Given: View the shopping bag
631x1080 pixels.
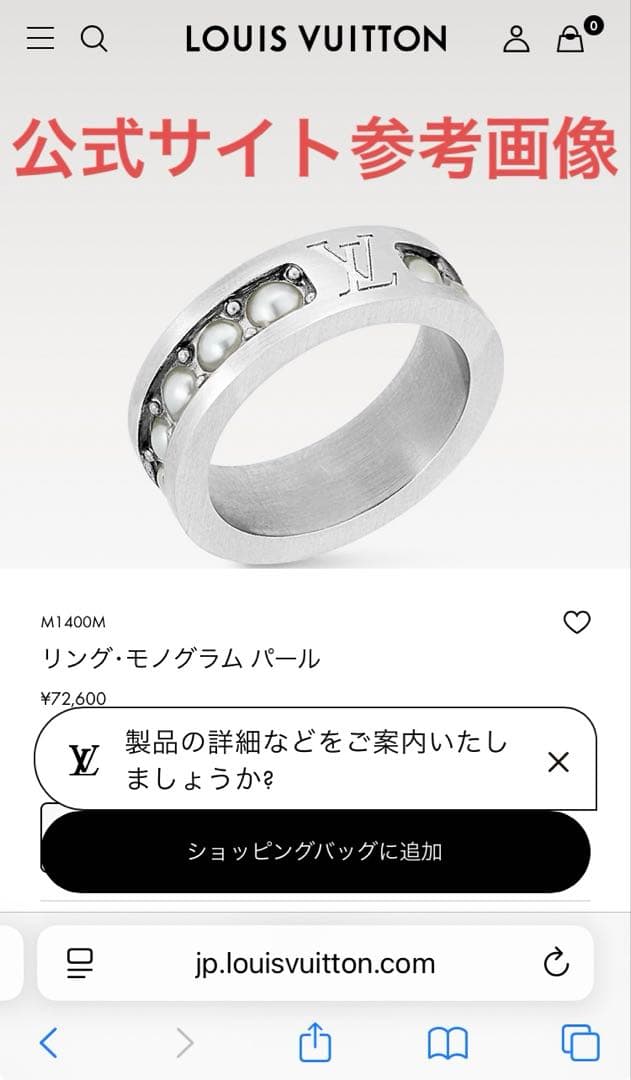Looking at the screenshot, I should [x=571, y=39].
